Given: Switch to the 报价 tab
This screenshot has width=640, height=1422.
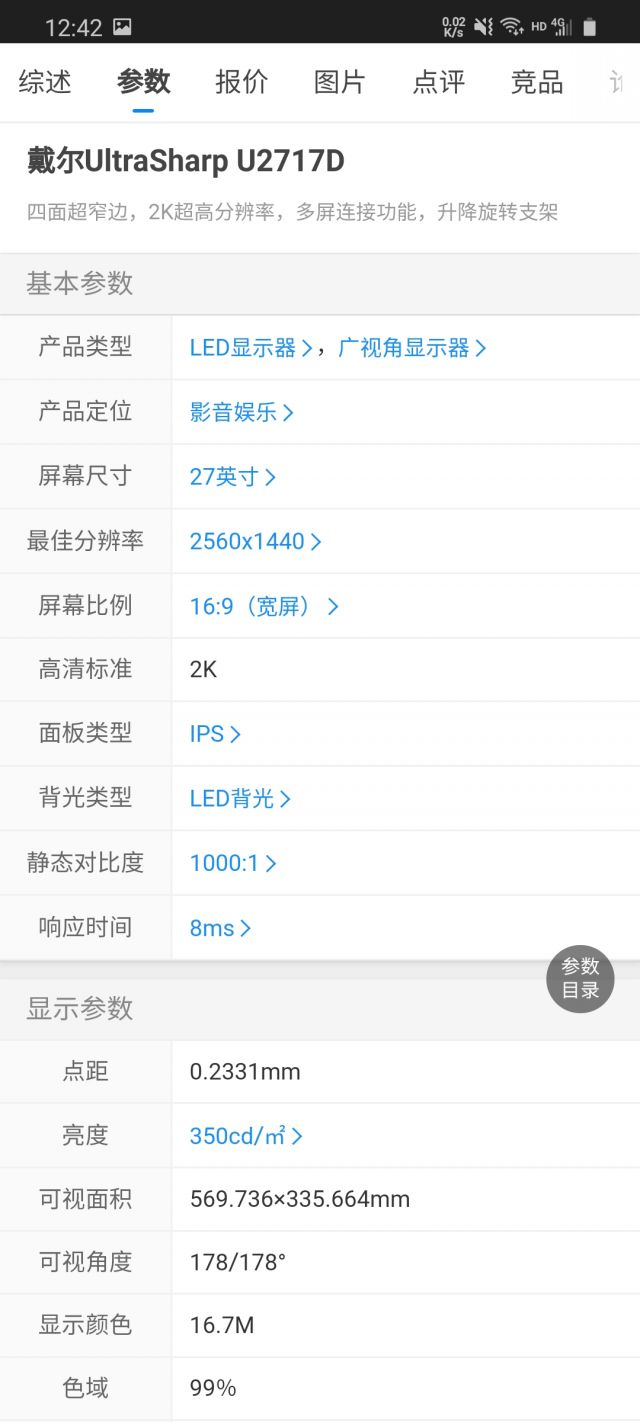Looking at the screenshot, I should 241,82.
